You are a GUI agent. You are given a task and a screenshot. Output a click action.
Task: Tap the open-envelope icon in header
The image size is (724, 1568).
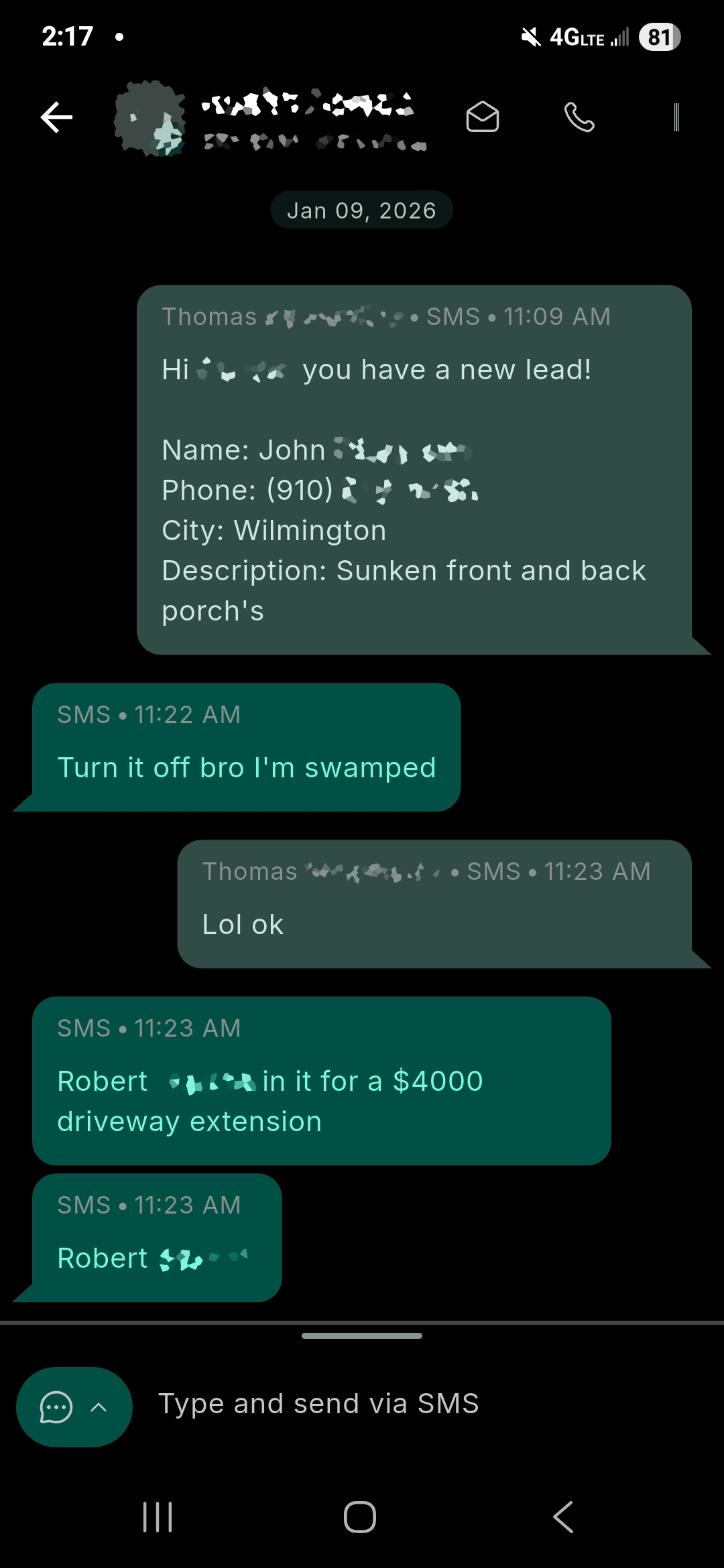pos(482,118)
